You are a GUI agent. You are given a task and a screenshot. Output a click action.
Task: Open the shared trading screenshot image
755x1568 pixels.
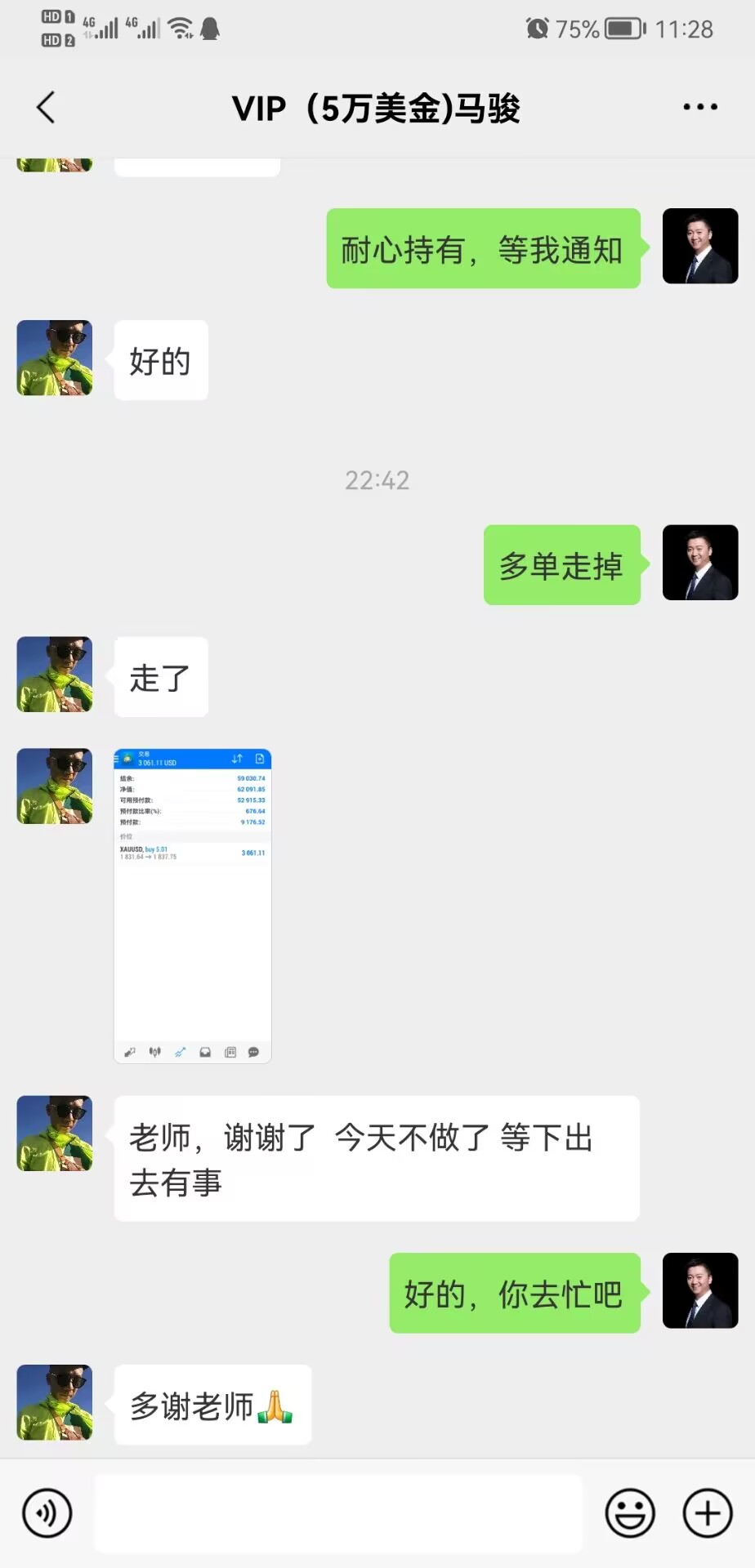tap(192, 905)
